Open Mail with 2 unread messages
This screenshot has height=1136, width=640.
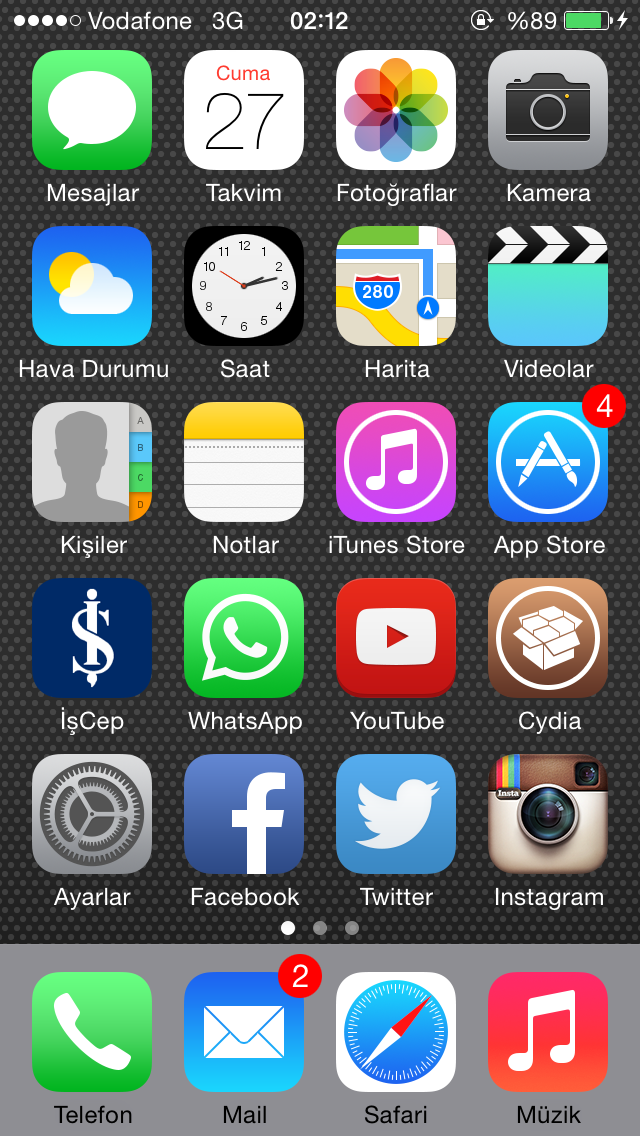[x=244, y=1032]
